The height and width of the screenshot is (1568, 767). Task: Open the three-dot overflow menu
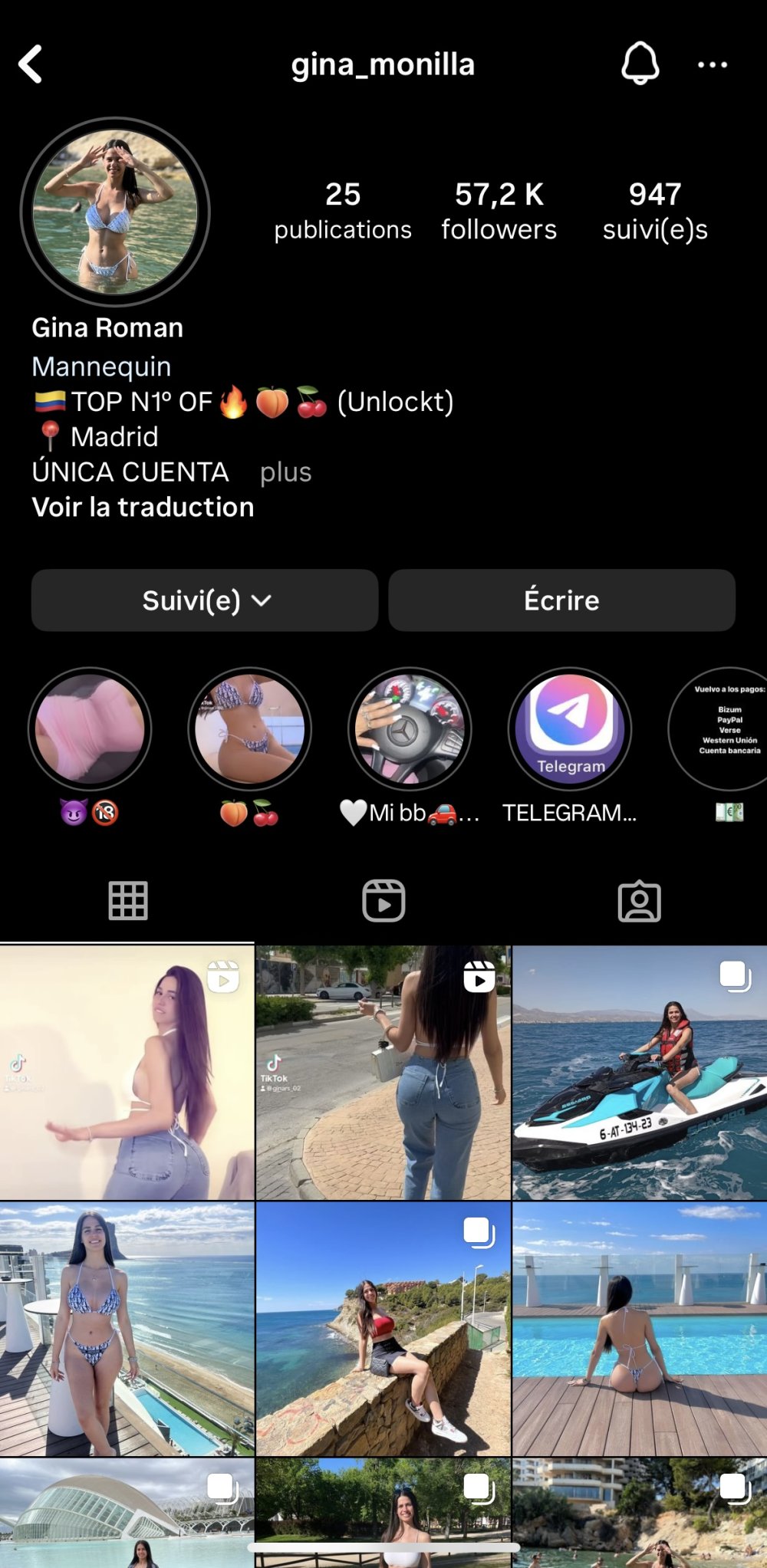pyautogui.click(x=713, y=65)
